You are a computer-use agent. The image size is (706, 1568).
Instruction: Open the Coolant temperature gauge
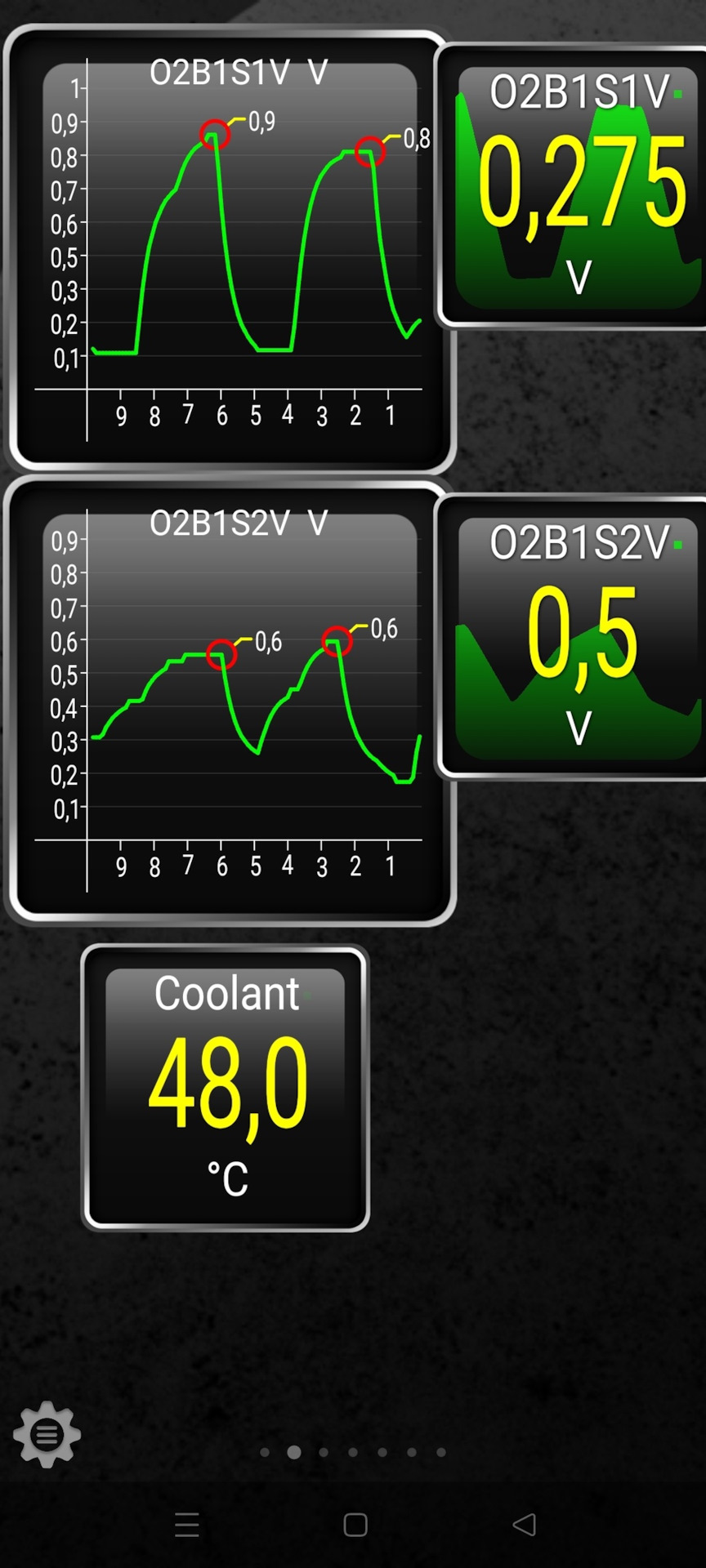226,1088
